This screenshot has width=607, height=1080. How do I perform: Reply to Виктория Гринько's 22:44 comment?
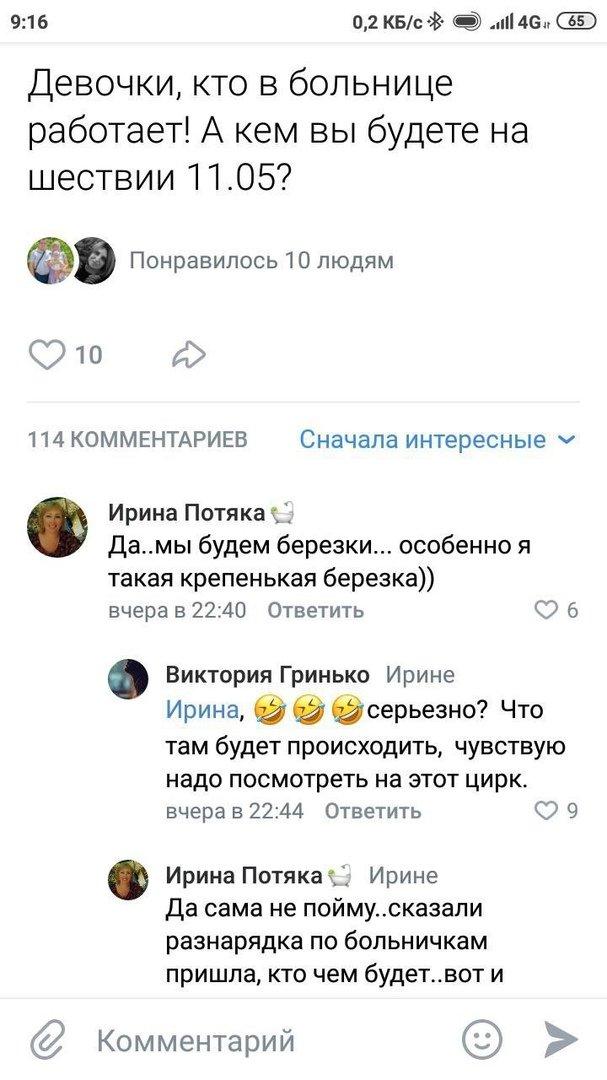pos(373,811)
